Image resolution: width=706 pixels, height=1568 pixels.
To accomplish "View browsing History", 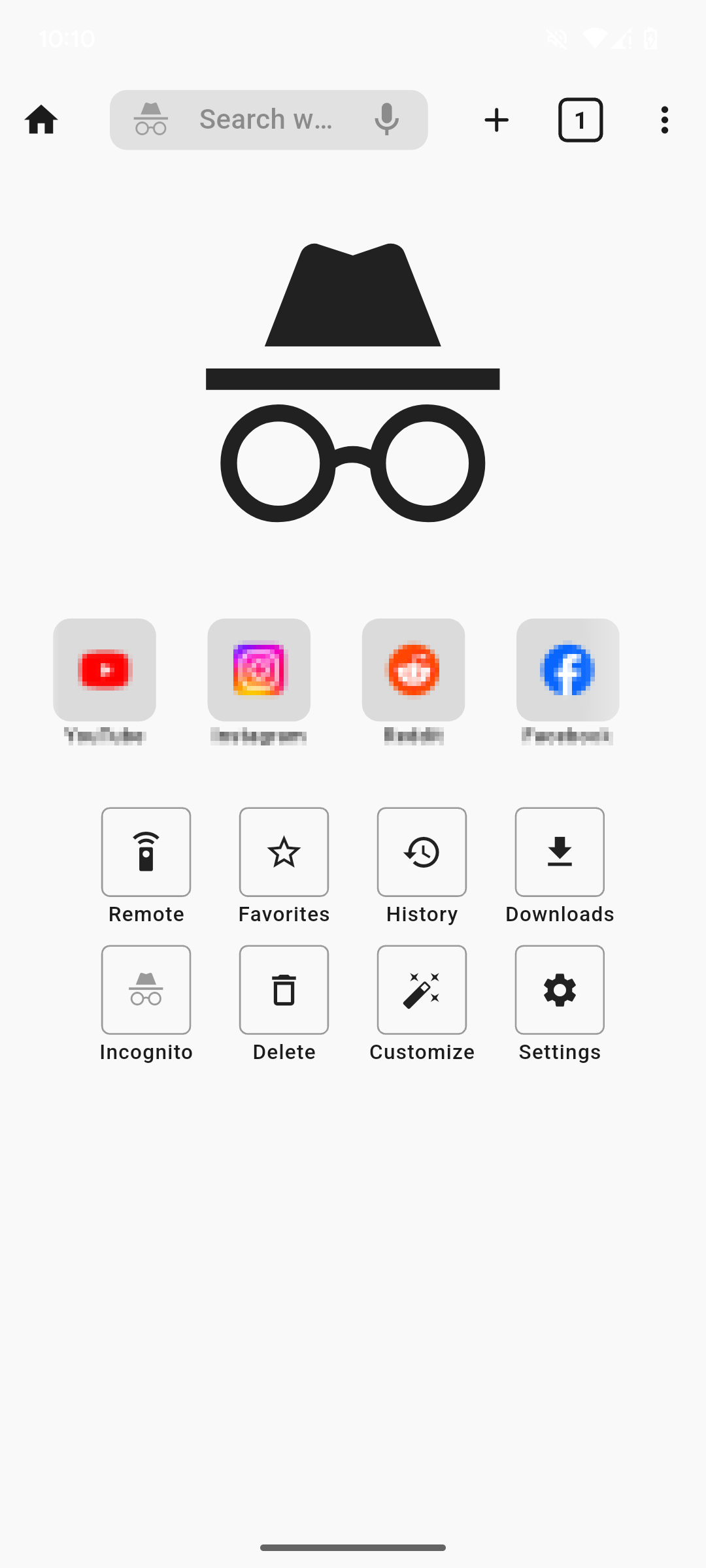I will (422, 852).
